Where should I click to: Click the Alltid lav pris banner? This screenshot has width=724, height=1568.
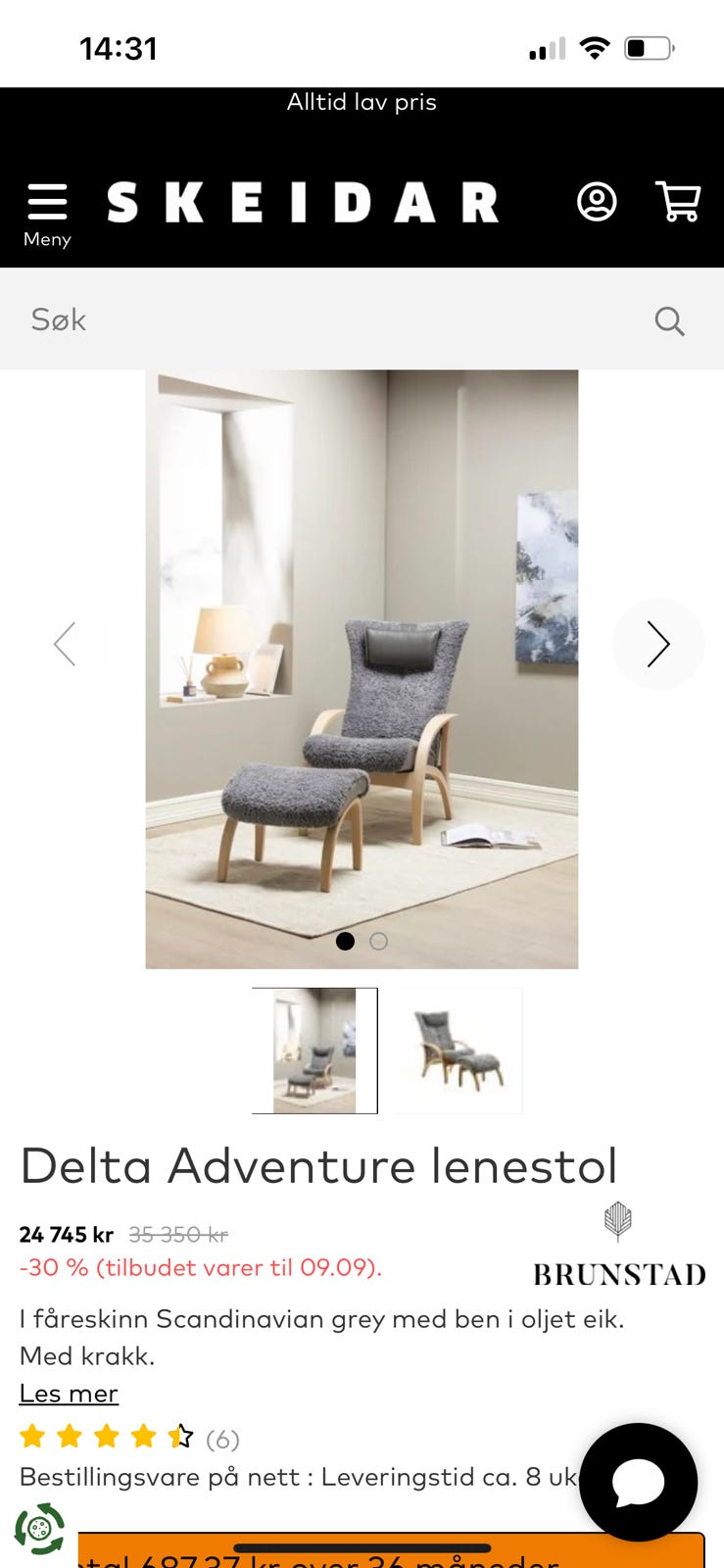(362, 102)
